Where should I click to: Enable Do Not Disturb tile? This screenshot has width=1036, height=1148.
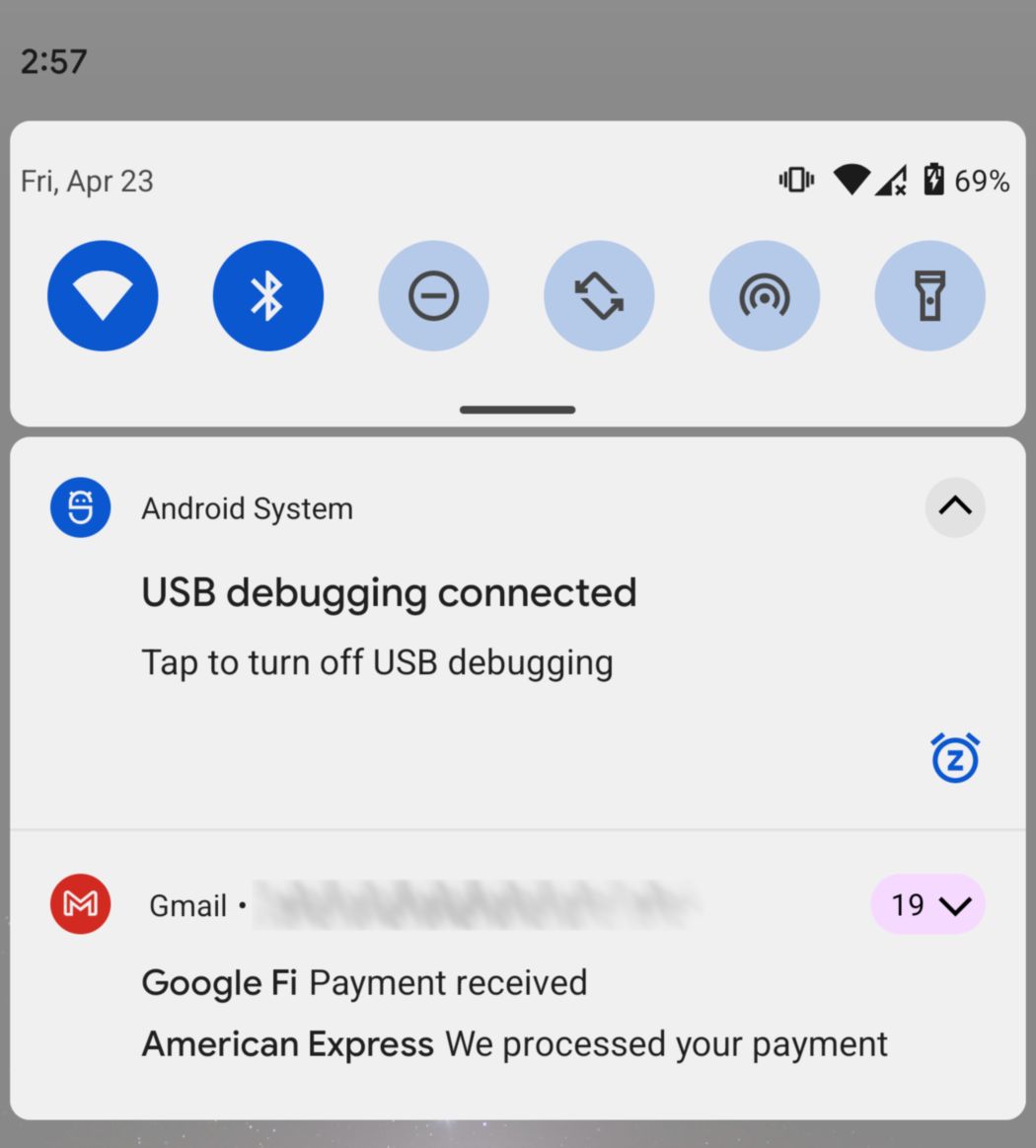click(x=433, y=296)
